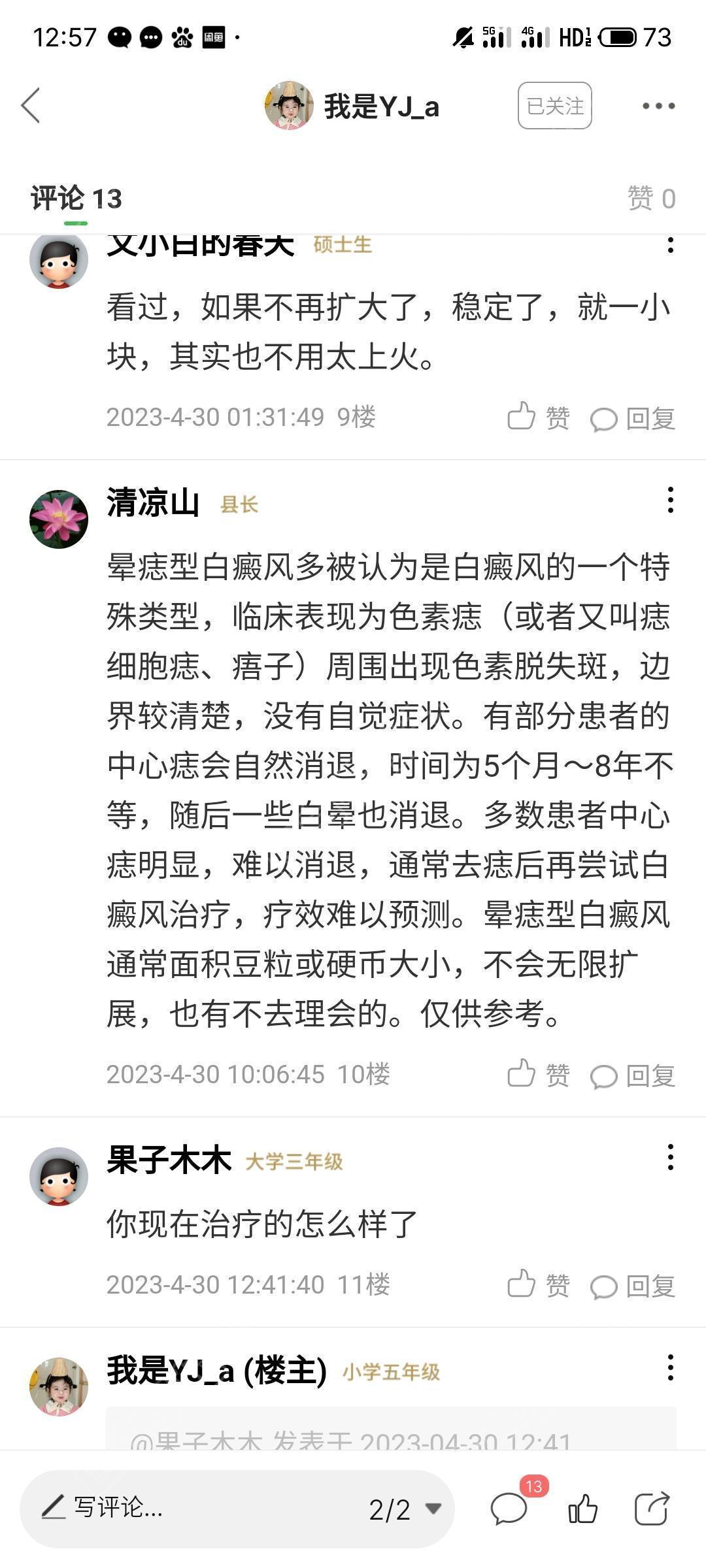Open options for 清凉山's comment
This screenshot has width=706, height=1568.
point(670,500)
